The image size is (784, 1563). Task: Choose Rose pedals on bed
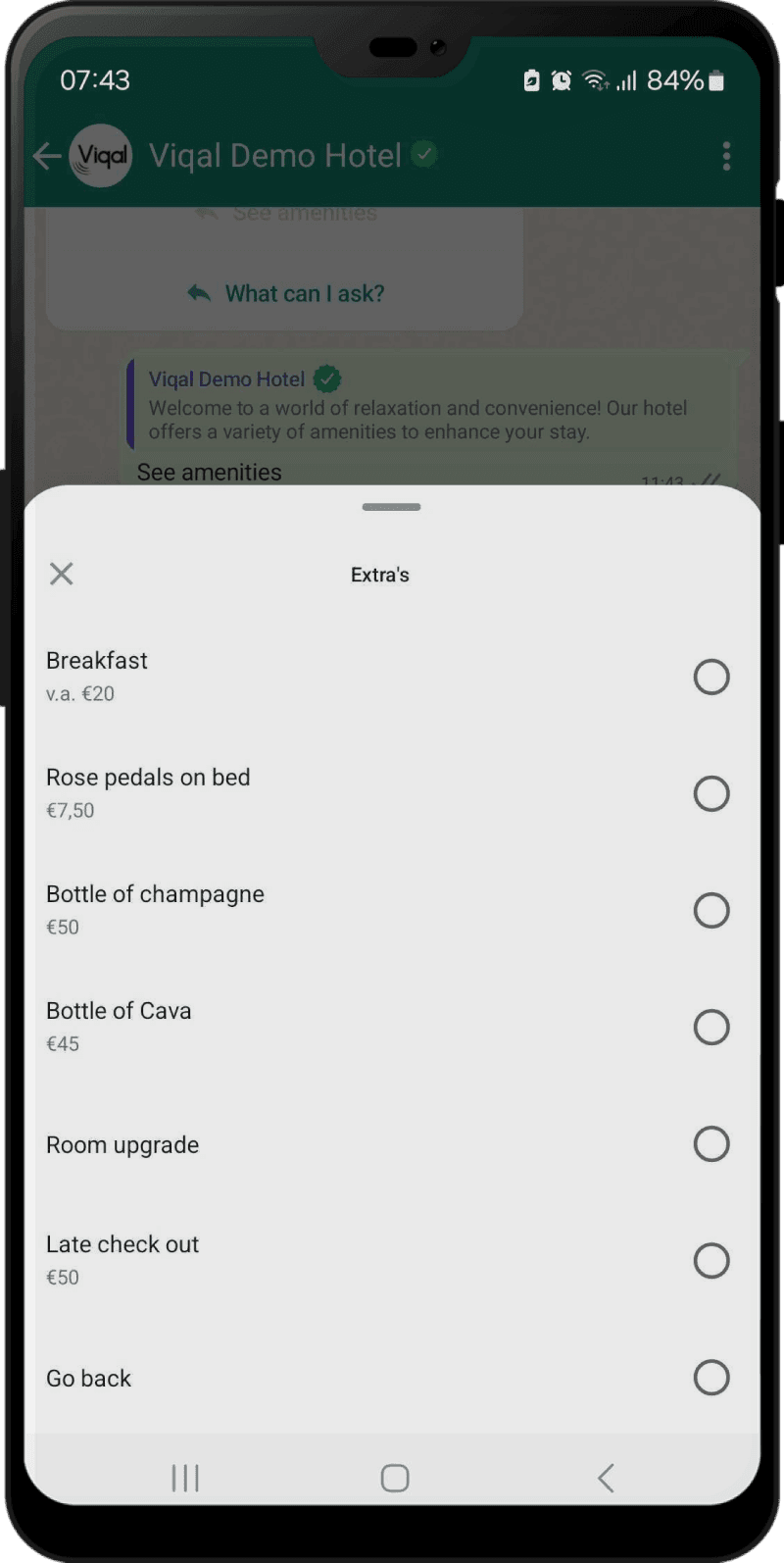tap(710, 793)
